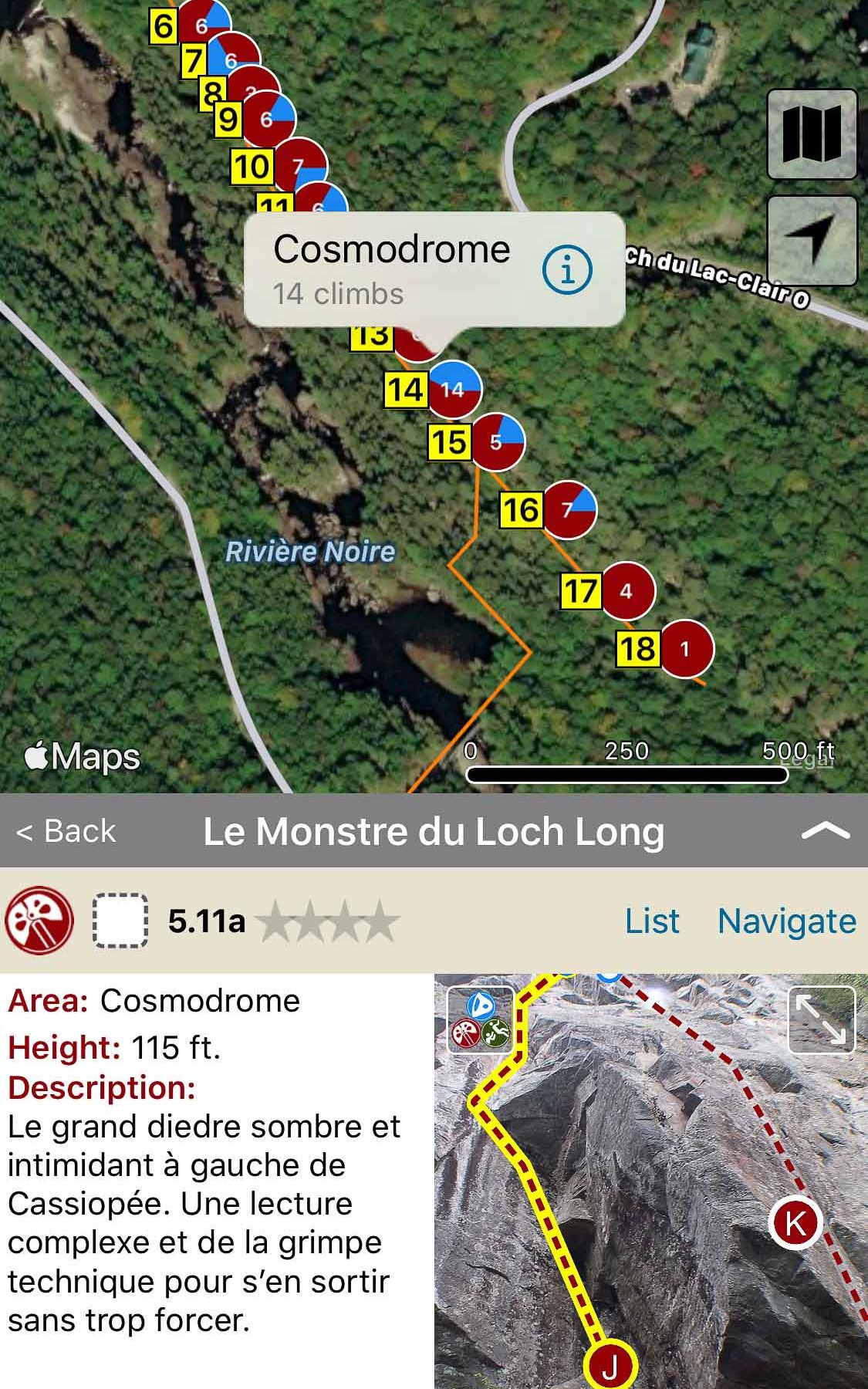Select route J on the topo

click(610, 1367)
